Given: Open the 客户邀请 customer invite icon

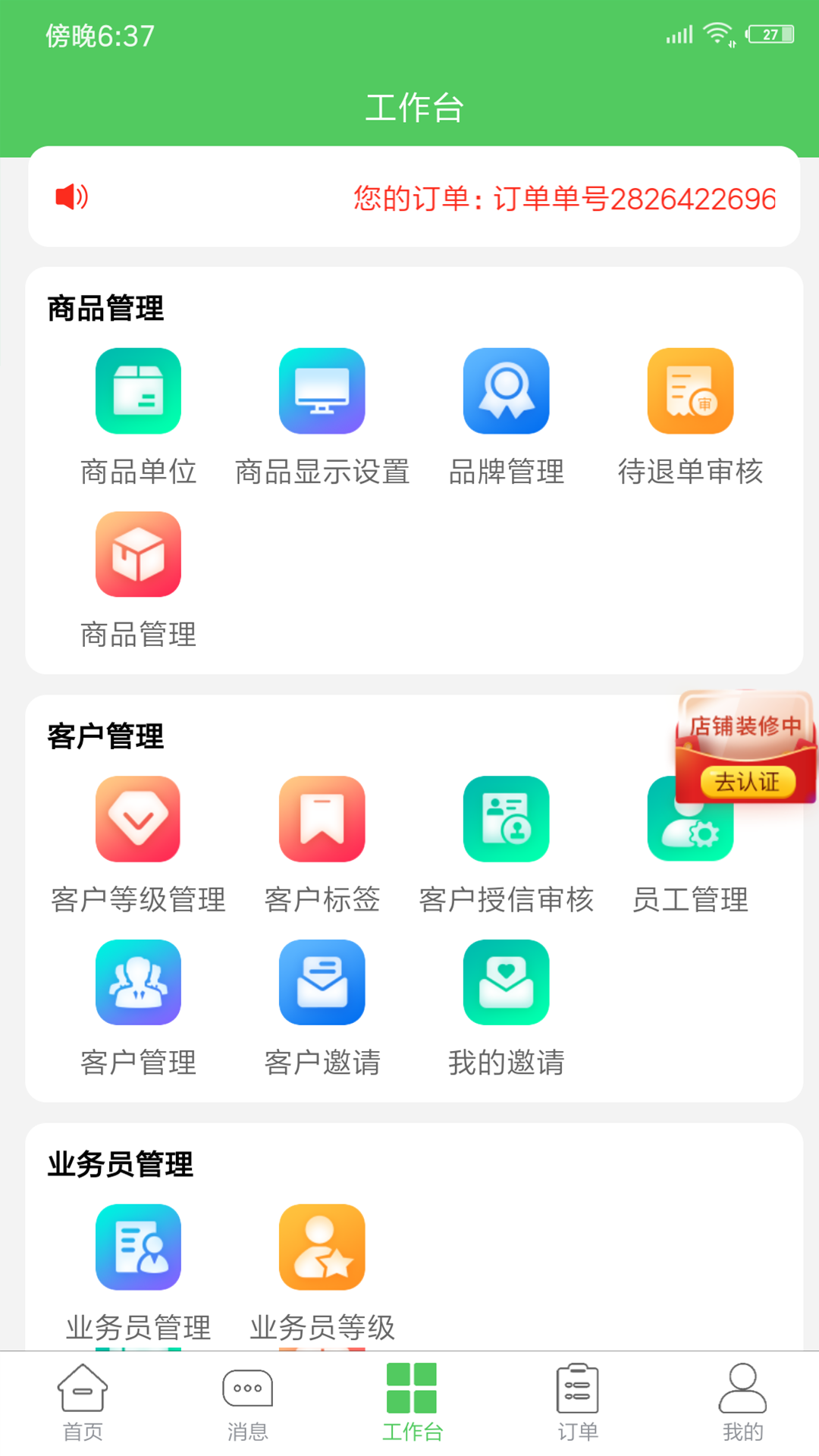Looking at the screenshot, I should 322,982.
